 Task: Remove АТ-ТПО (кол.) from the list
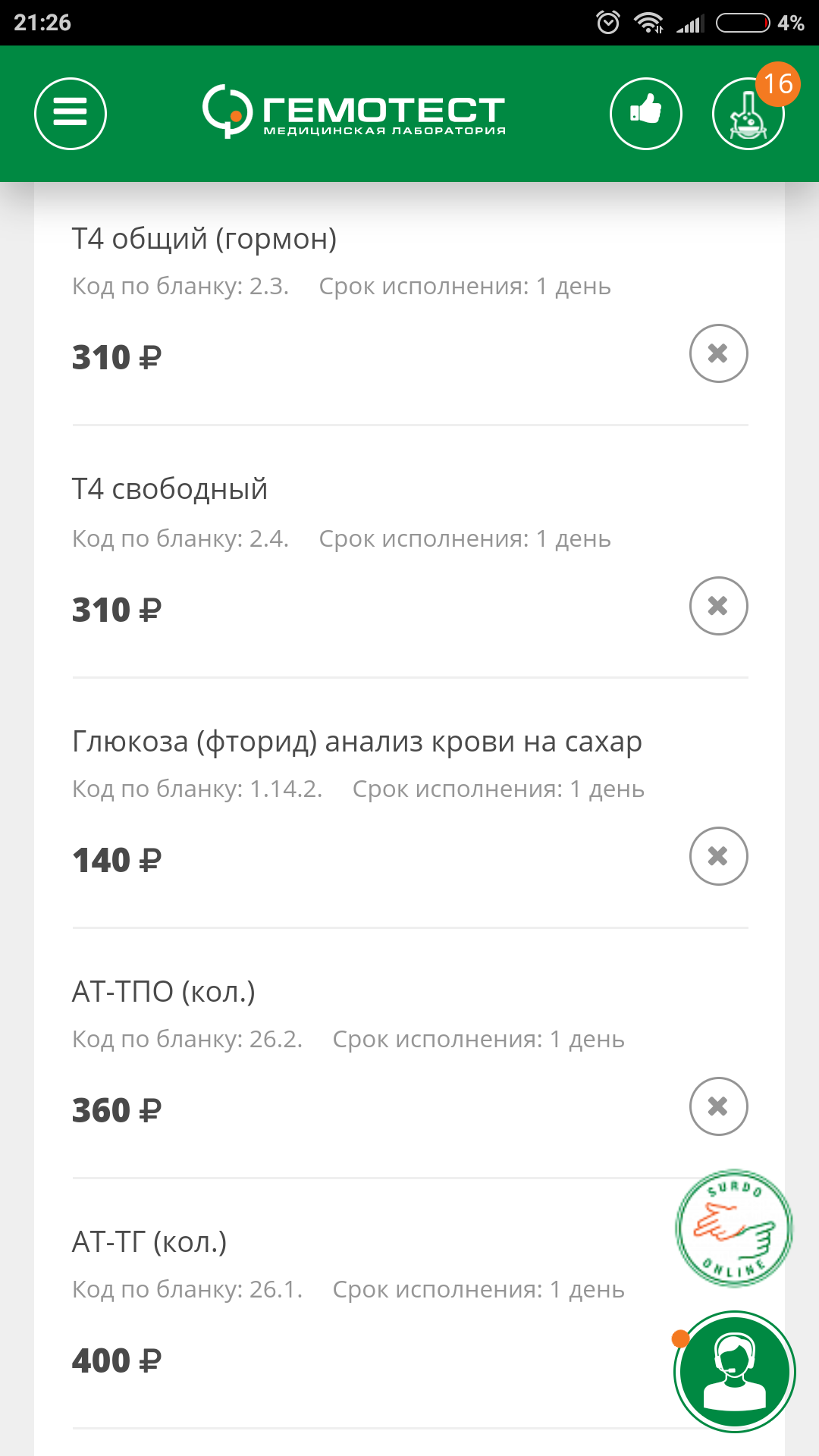[x=719, y=1106]
